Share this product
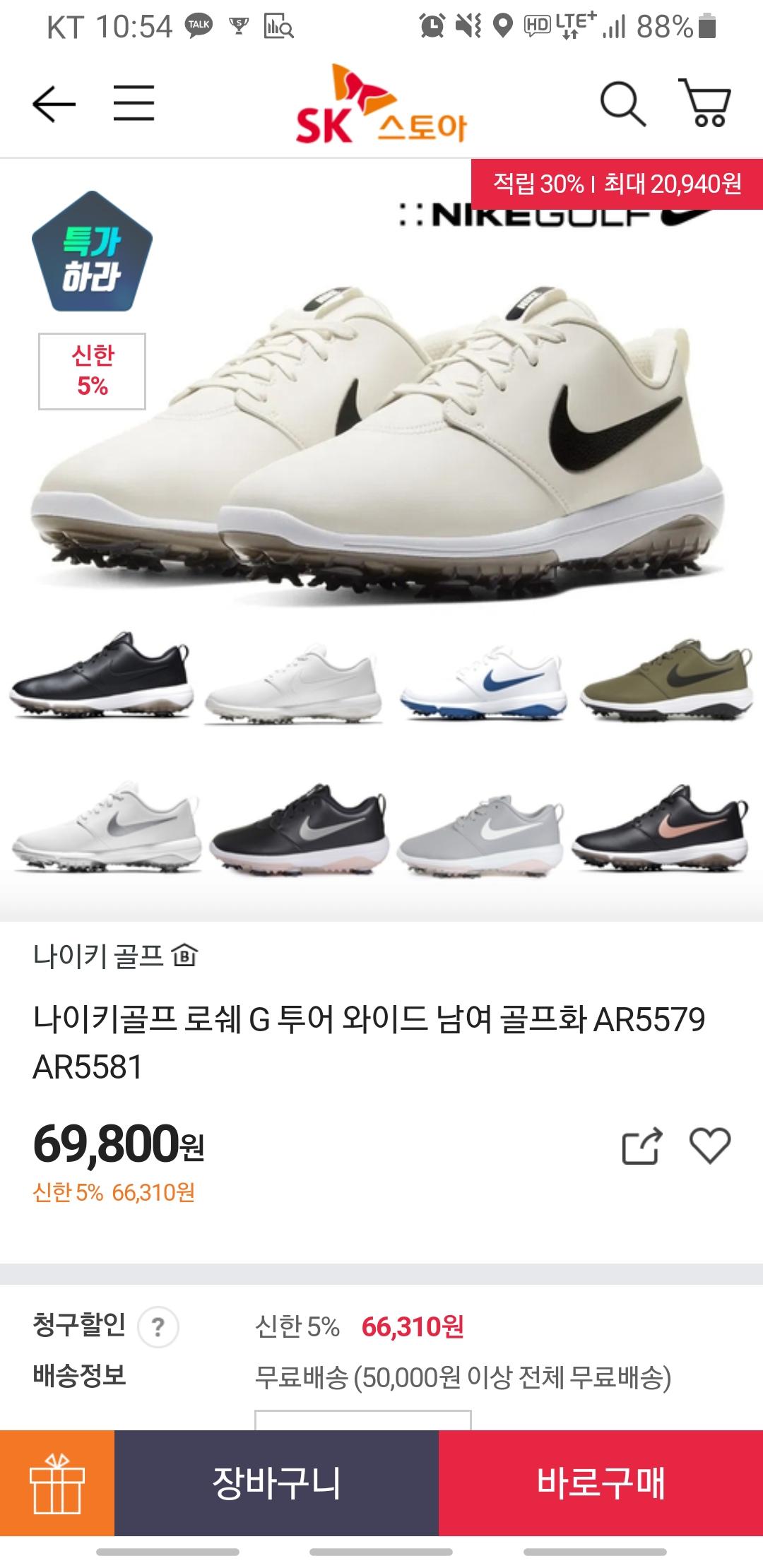The height and width of the screenshot is (1568, 763). (x=641, y=1146)
